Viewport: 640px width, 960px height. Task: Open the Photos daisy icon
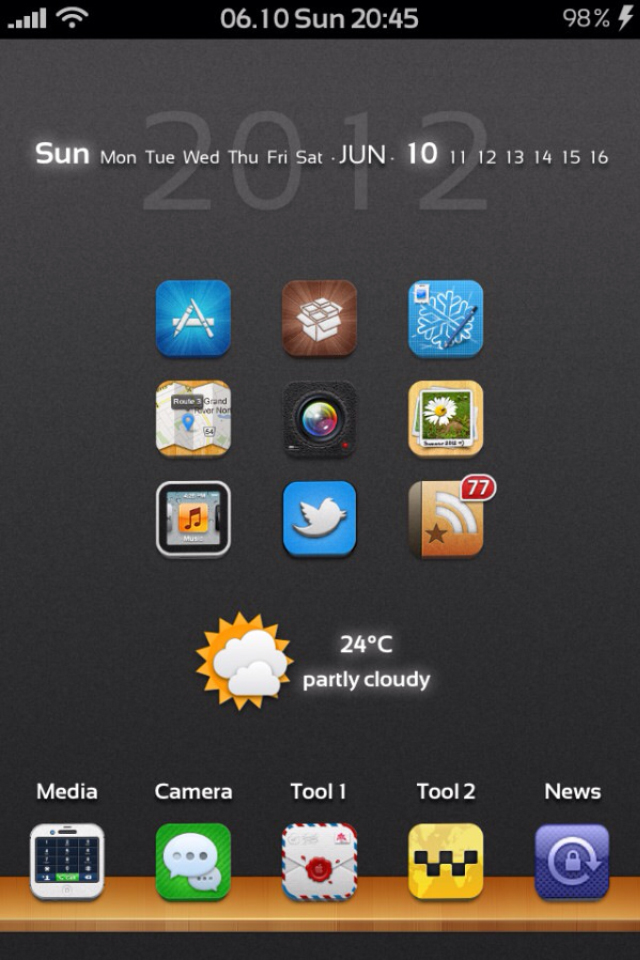446,418
